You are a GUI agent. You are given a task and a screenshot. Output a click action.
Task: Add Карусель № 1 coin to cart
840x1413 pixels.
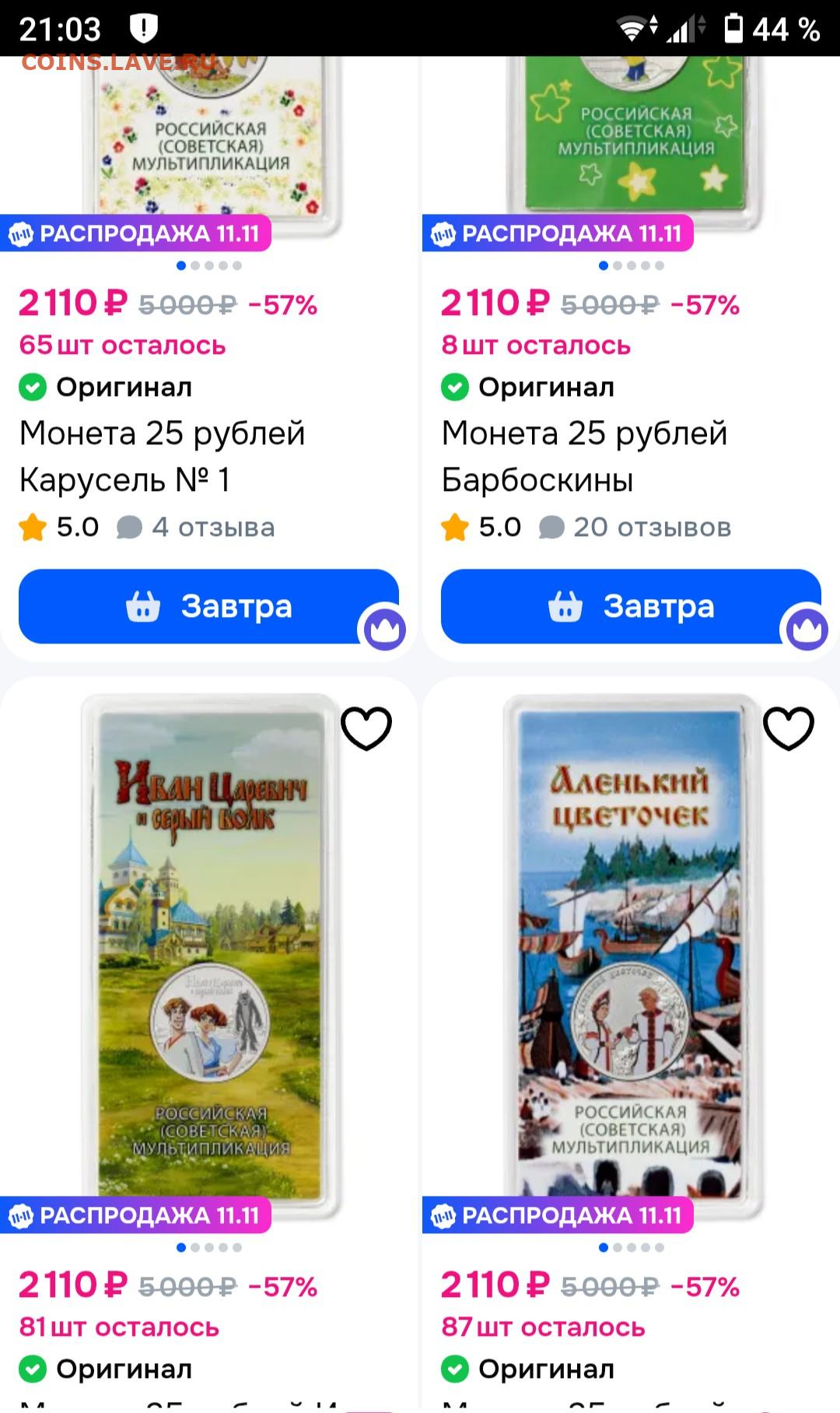(x=208, y=606)
